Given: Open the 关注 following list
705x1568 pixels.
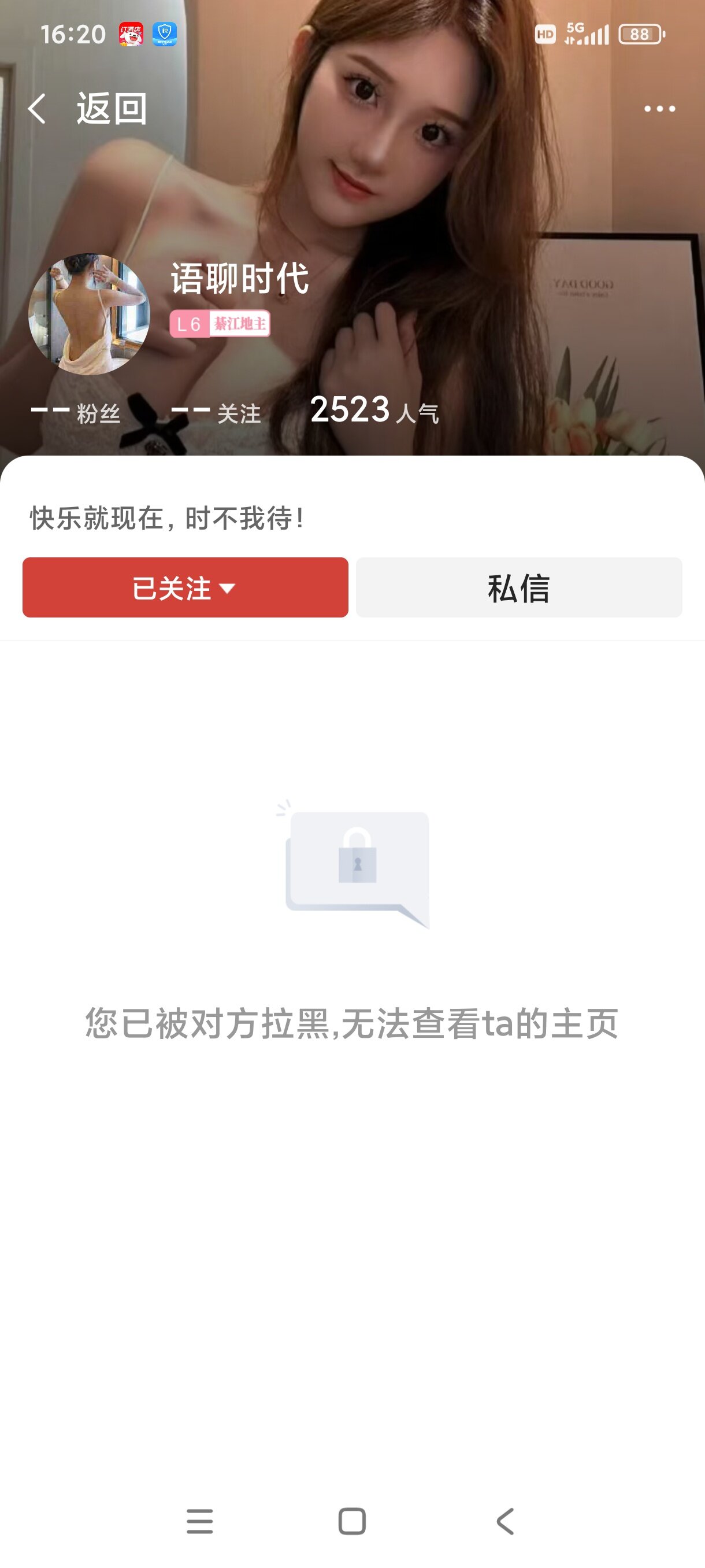Looking at the screenshot, I should (x=217, y=413).
